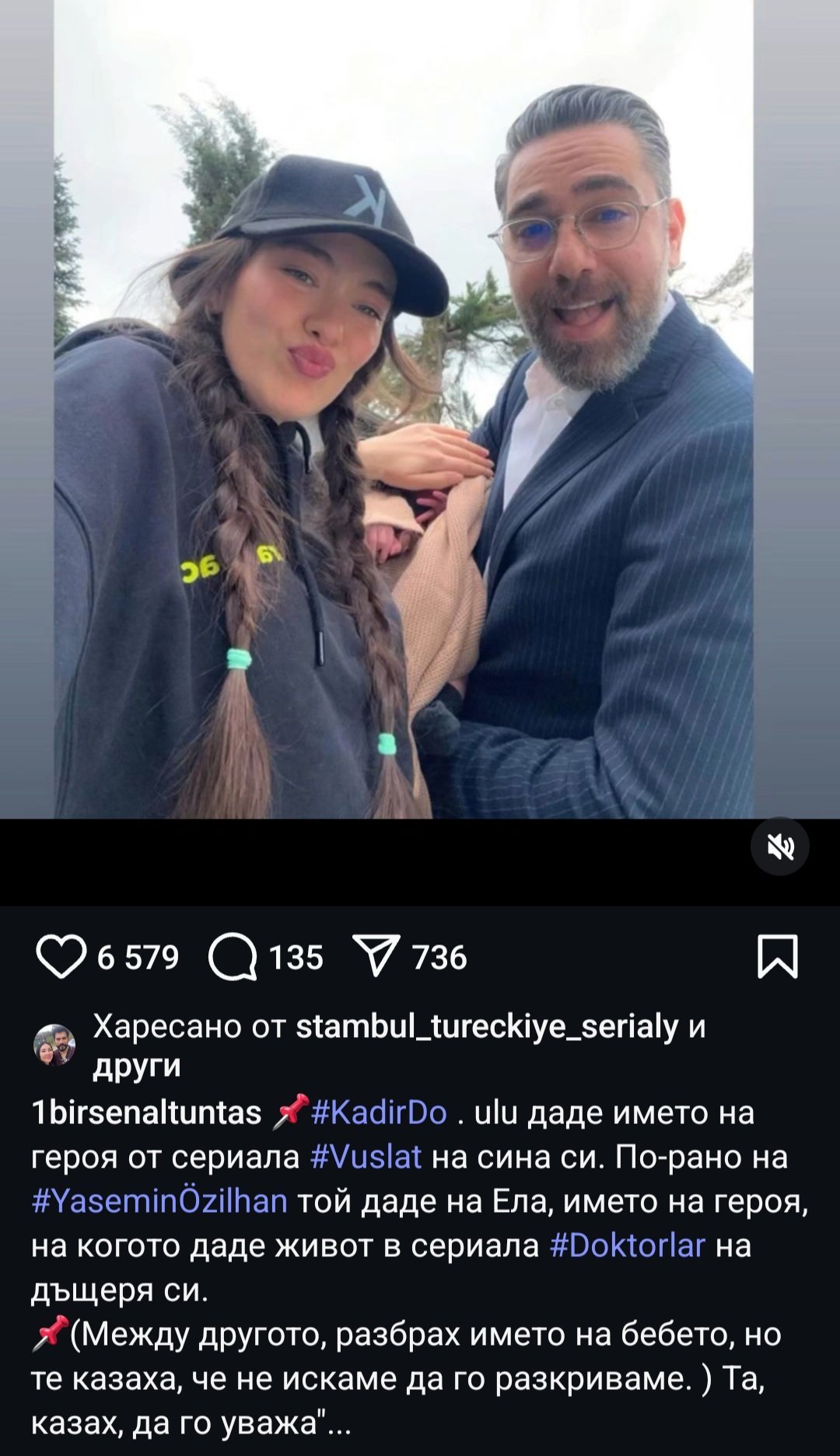Open the #KadirDo hashtag
840x1456 pixels.
379,1112
